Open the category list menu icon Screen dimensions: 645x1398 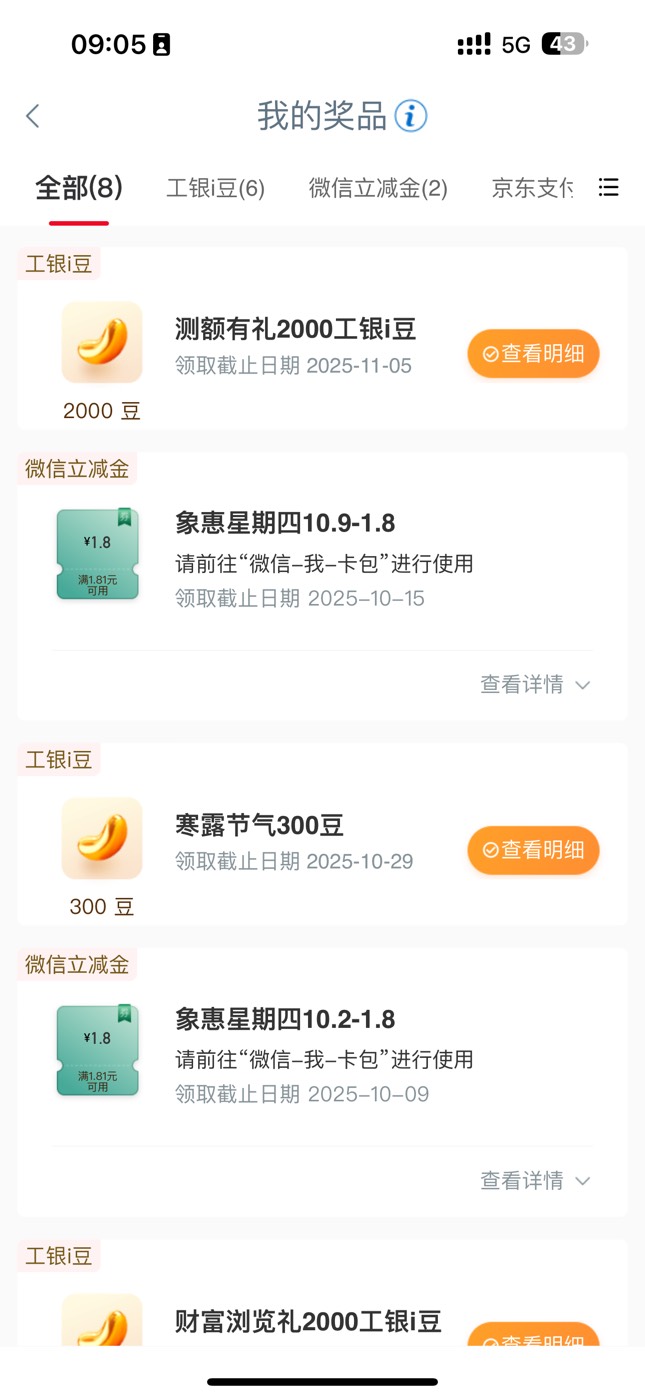pyautogui.click(x=608, y=187)
